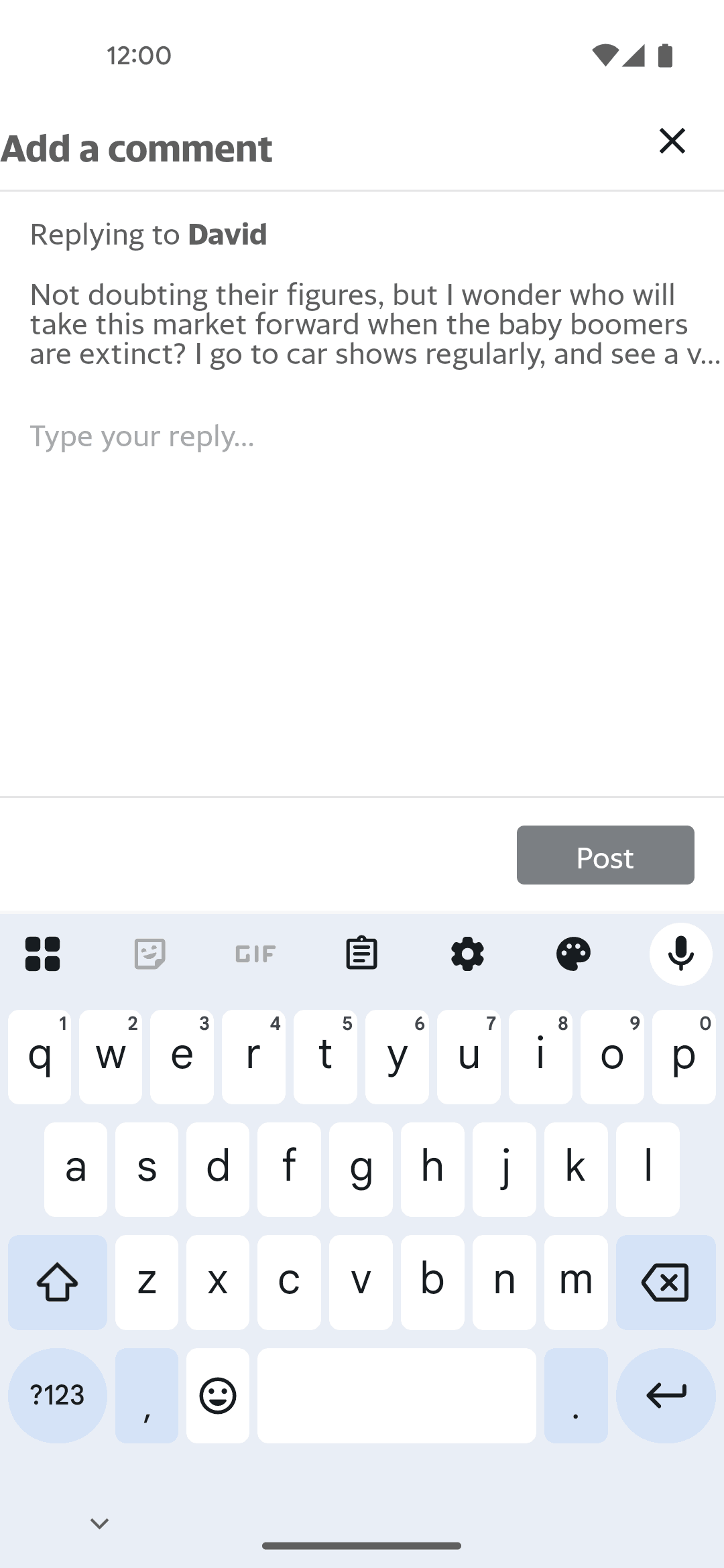
Task: Open the GIF picker on keyboard
Action: point(255,954)
